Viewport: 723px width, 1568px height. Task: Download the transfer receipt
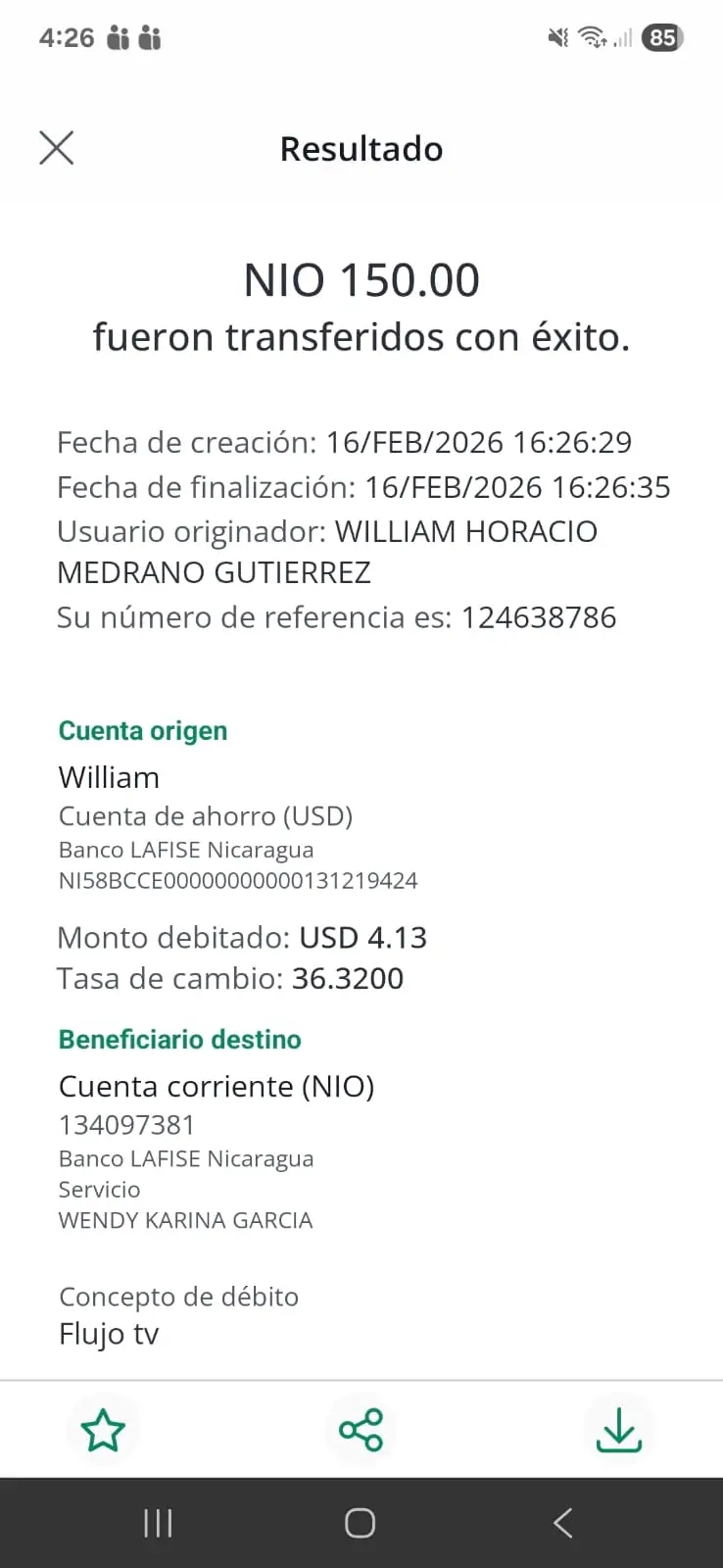coord(618,1430)
